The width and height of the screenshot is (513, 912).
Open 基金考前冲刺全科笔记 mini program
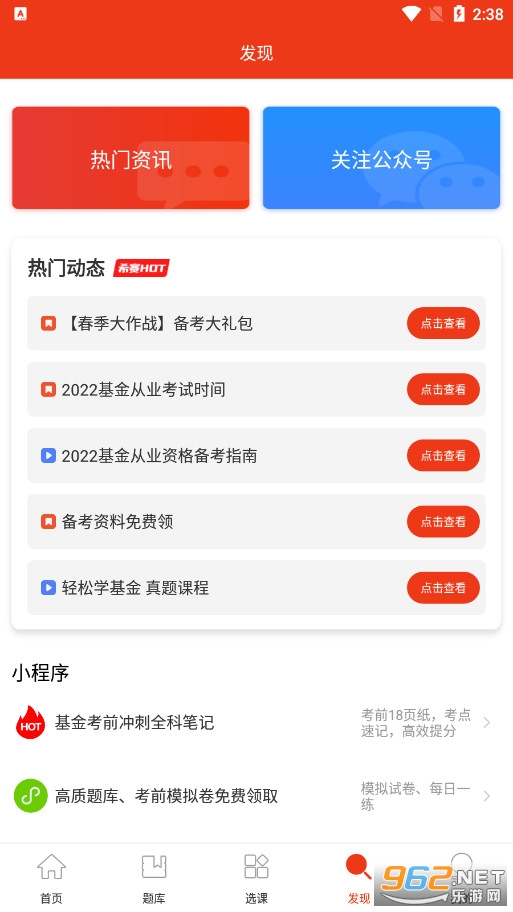click(256, 723)
